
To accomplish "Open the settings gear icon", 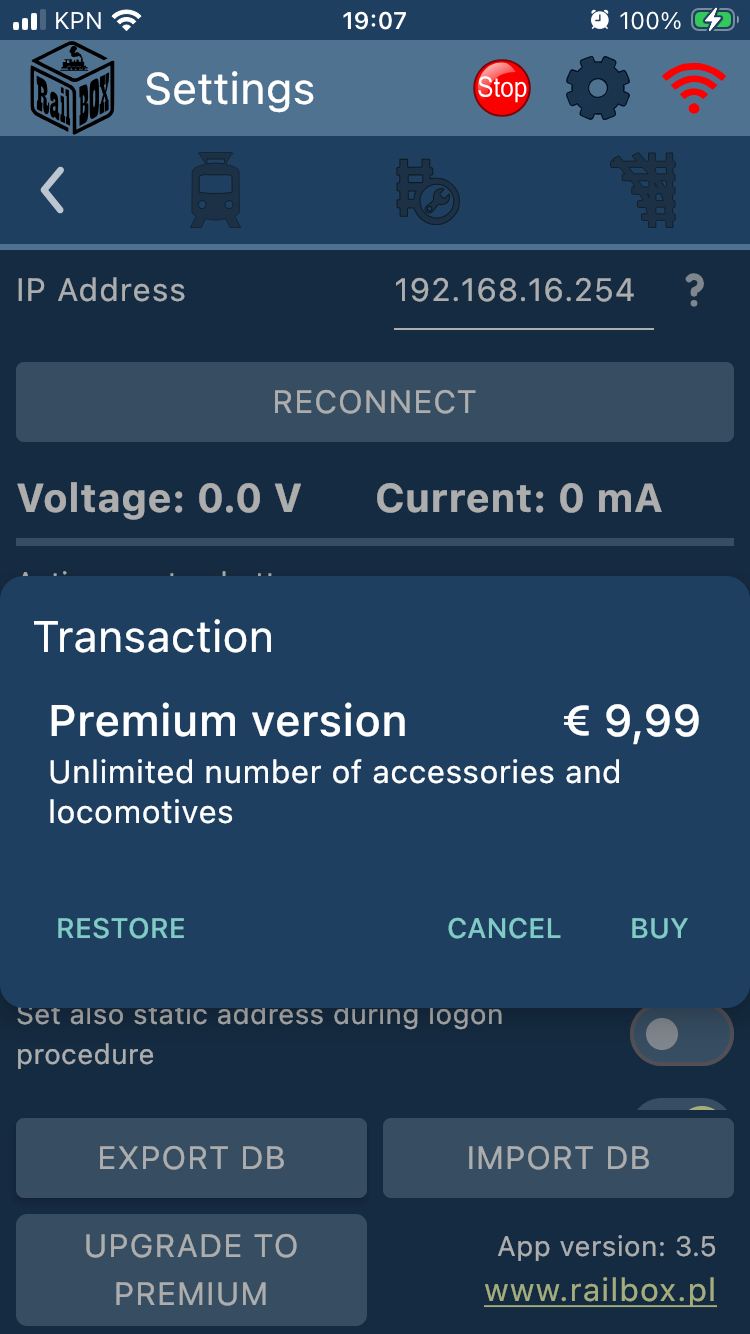I will pos(597,89).
